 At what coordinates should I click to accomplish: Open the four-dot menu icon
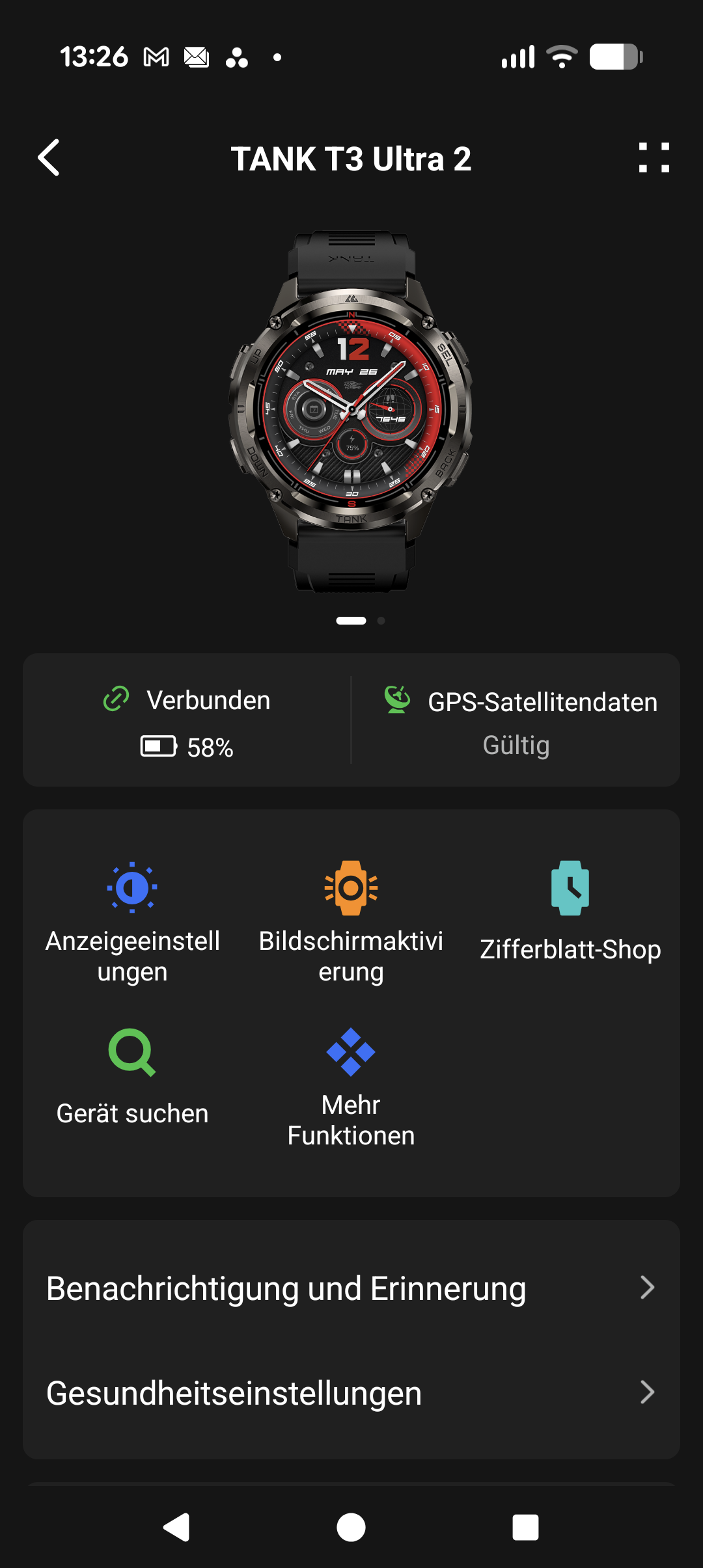click(654, 157)
